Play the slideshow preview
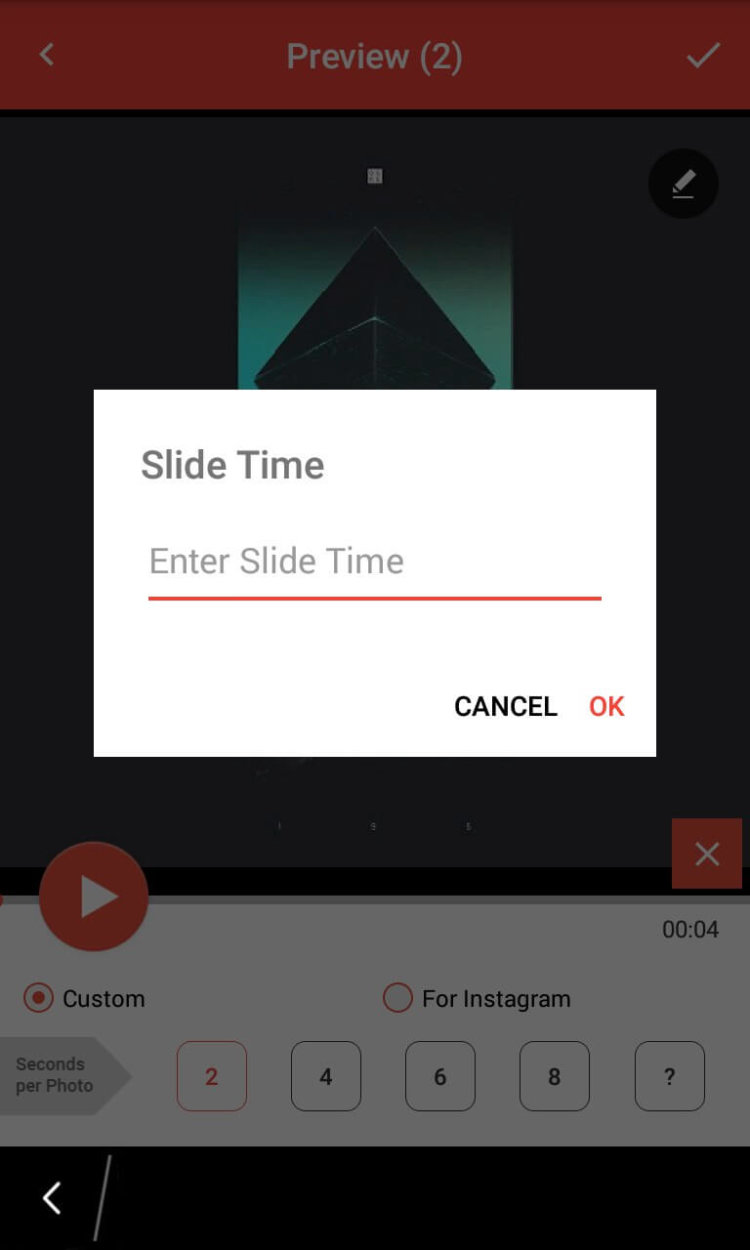This screenshot has height=1250, width=750. click(x=94, y=896)
